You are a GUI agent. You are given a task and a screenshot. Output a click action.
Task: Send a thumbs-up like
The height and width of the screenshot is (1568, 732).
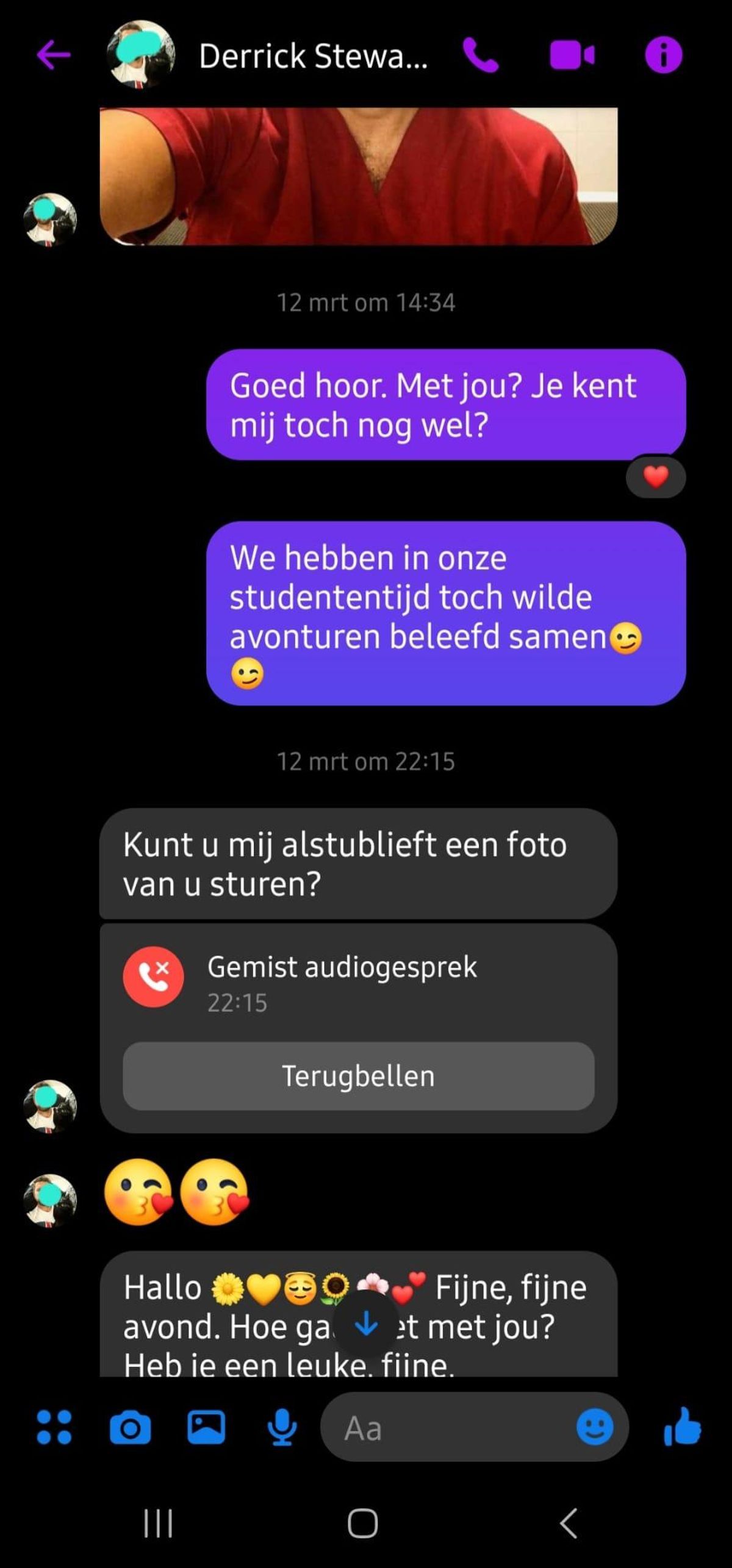(x=682, y=1428)
